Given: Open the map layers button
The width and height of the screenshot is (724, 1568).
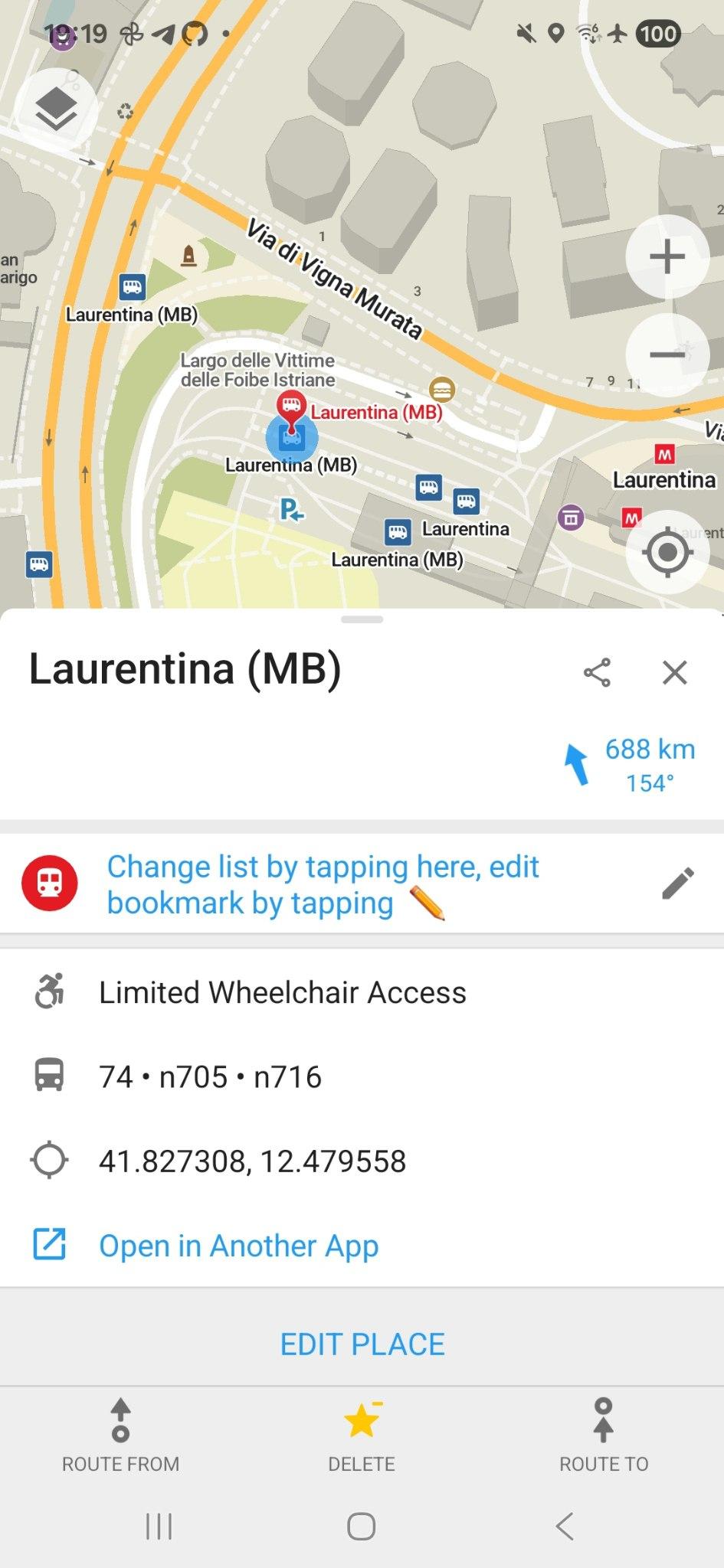Looking at the screenshot, I should click(x=56, y=109).
